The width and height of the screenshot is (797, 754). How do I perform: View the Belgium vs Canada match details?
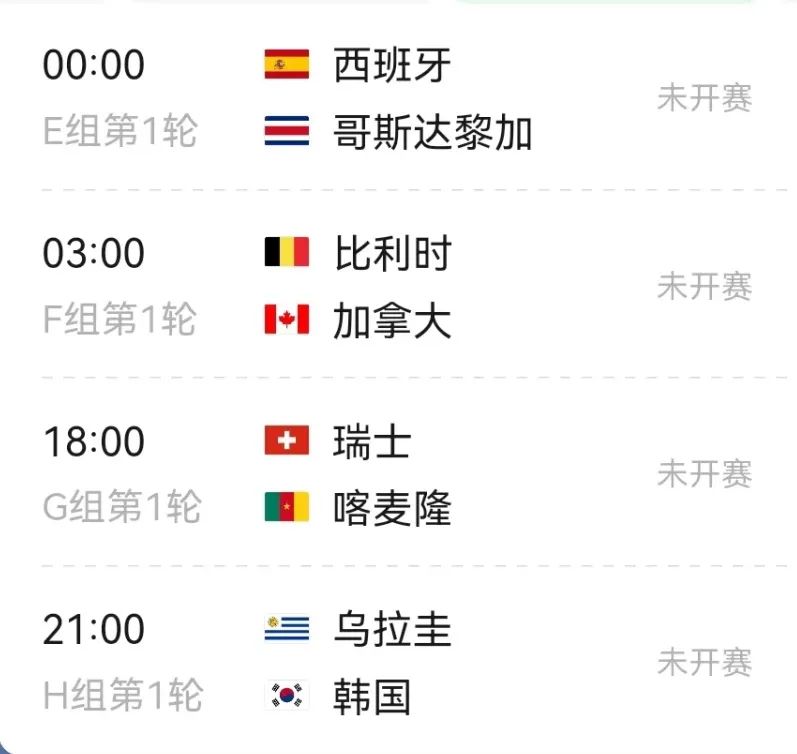[398, 286]
